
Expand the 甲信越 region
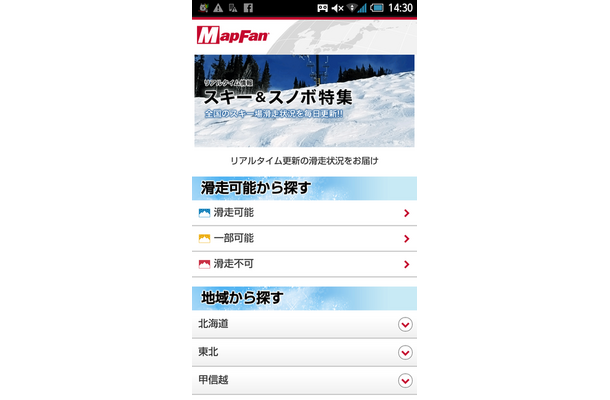click(303, 380)
